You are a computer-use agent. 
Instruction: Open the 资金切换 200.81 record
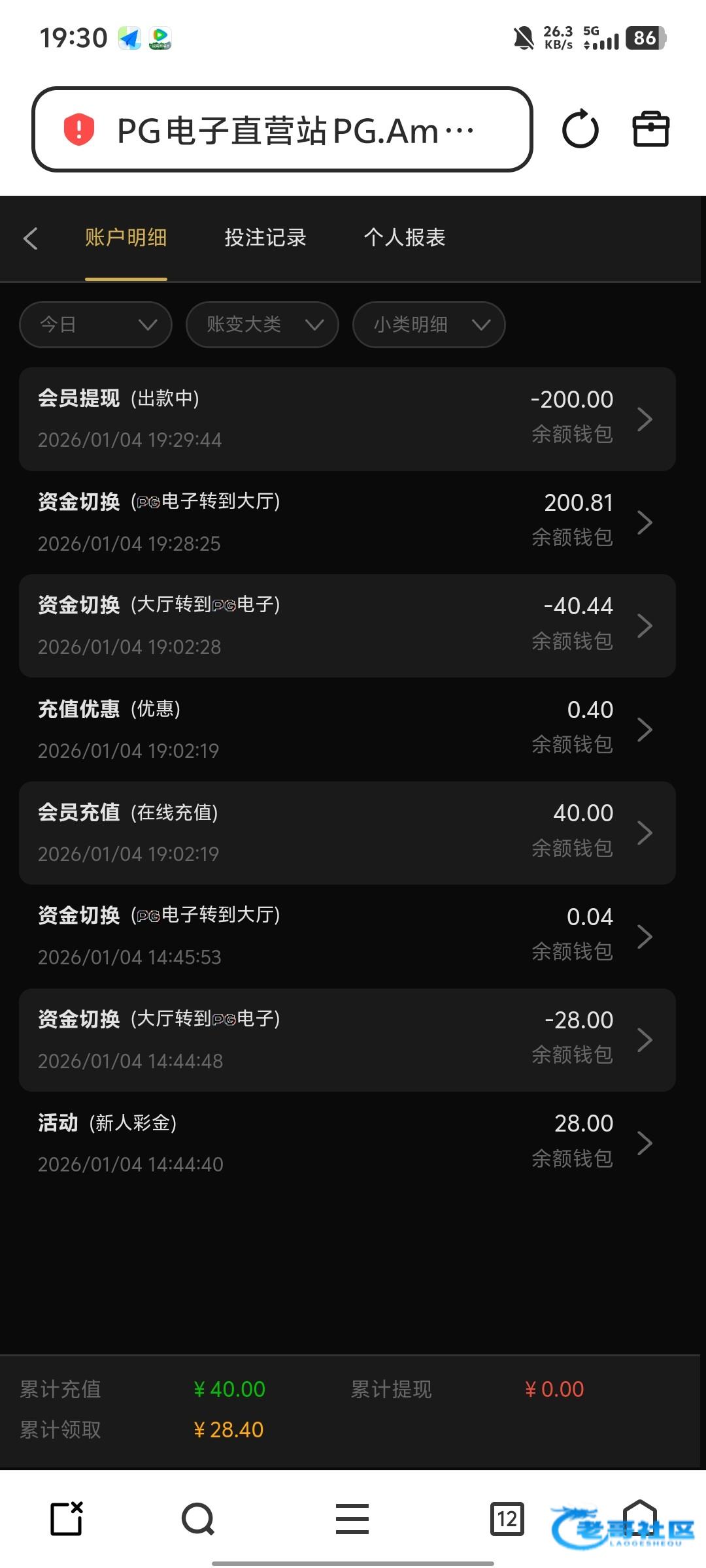pos(347,522)
